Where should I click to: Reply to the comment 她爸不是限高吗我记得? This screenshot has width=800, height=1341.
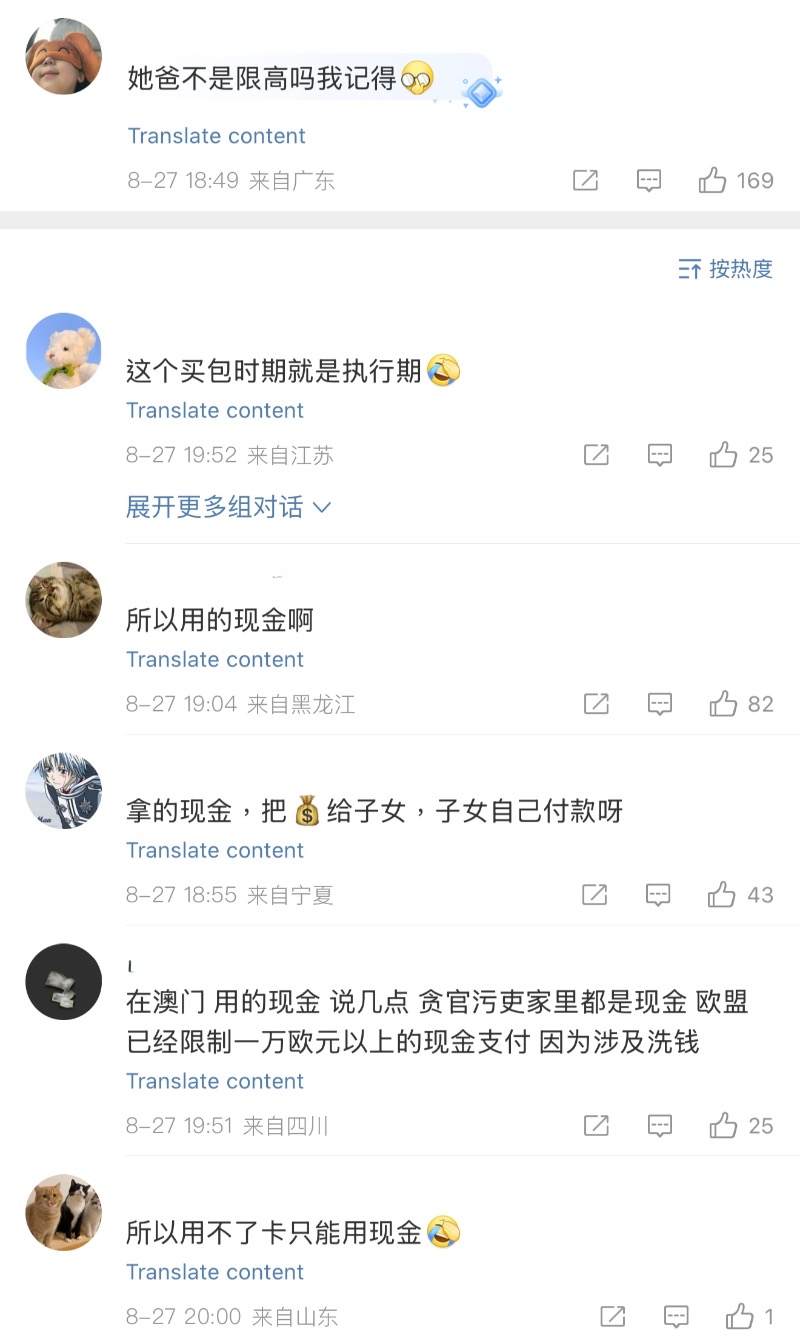click(x=649, y=181)
